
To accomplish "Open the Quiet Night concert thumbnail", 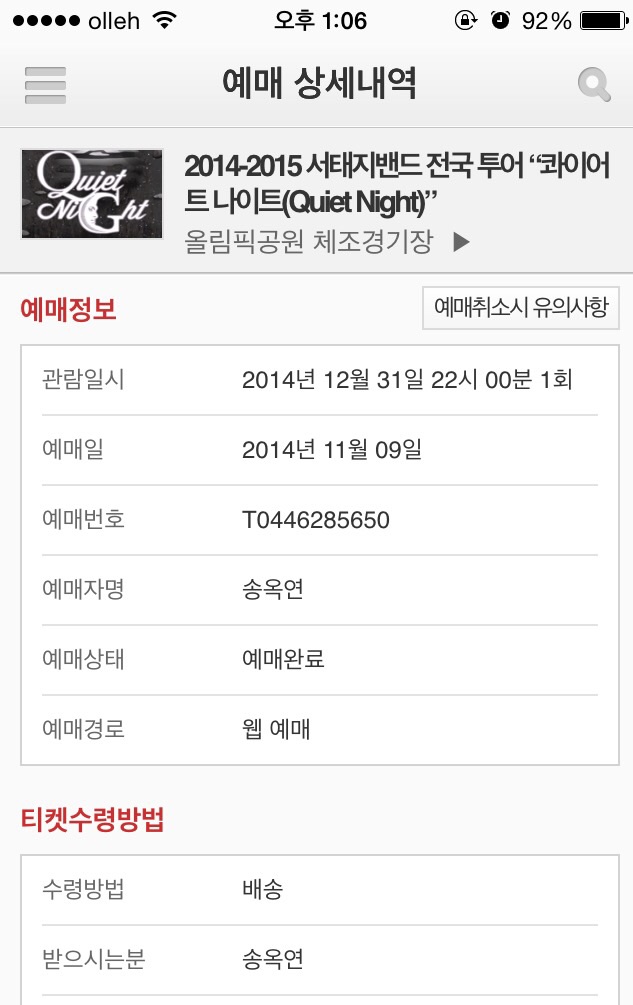I will (x=92, y=194).
